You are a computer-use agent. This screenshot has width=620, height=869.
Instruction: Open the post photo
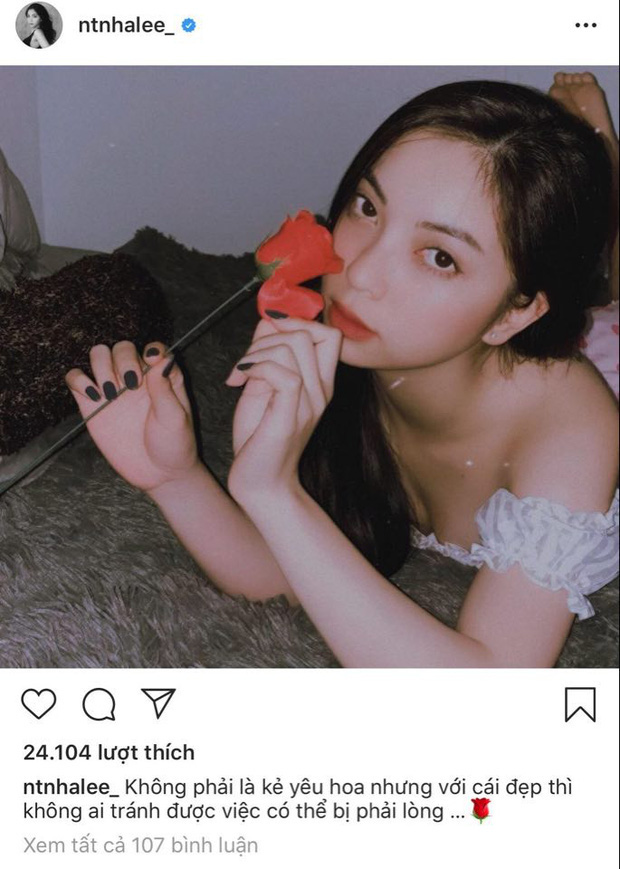tap(310, 366)
